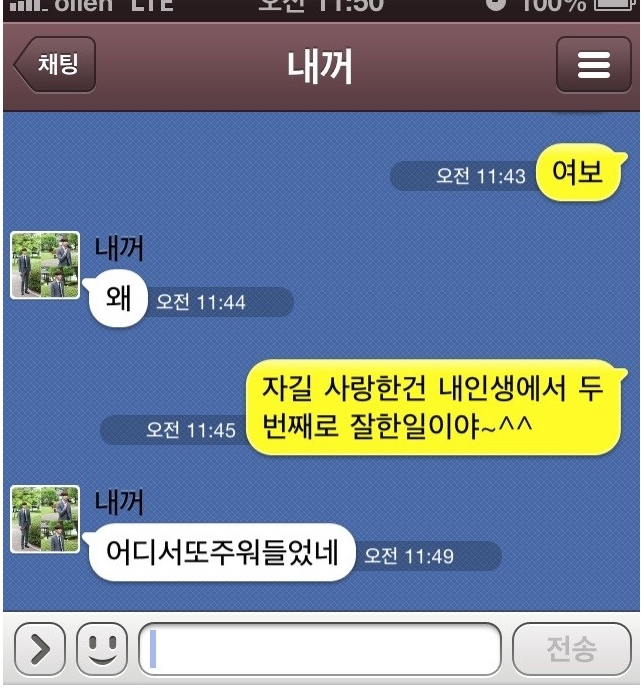Open the chat room menu
Viewport: 641px width, 688px height.
[593, 66]
